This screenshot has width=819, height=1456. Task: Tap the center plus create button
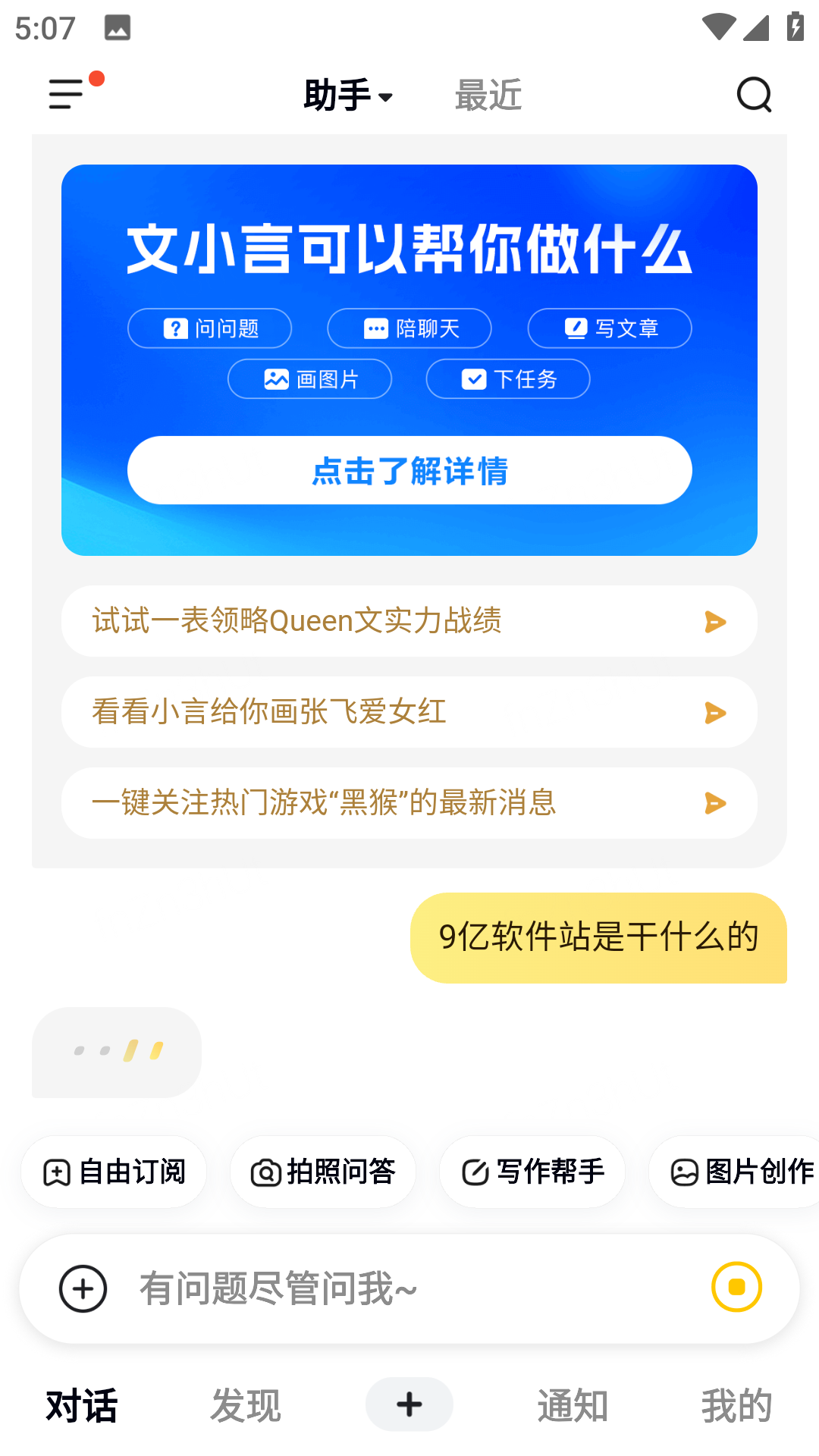tap(409, 1404)
